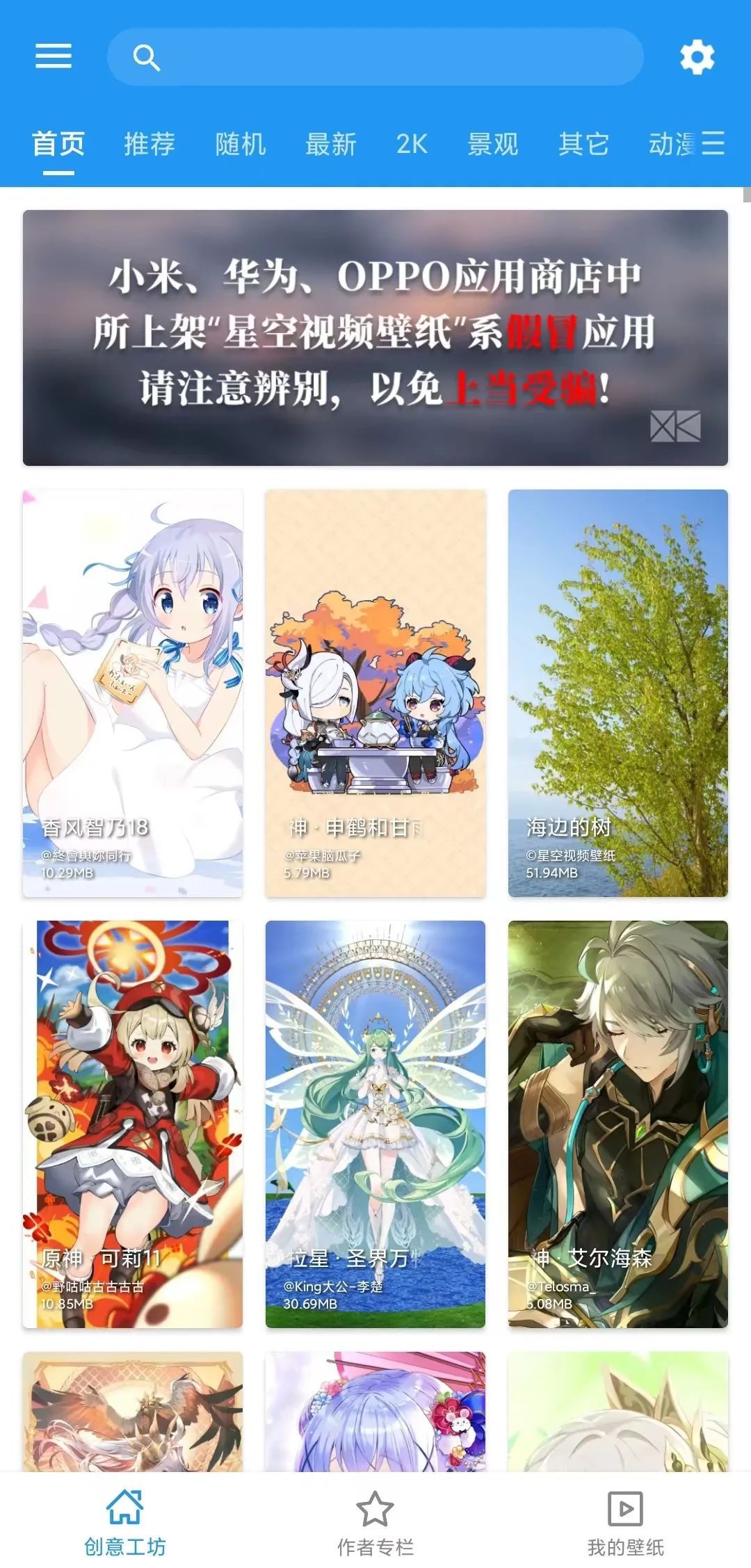This screenshot has height=1568, width=751.
Task: Open the 艾尔海森 wallpaper
Action: click(x=617, y=1124)
